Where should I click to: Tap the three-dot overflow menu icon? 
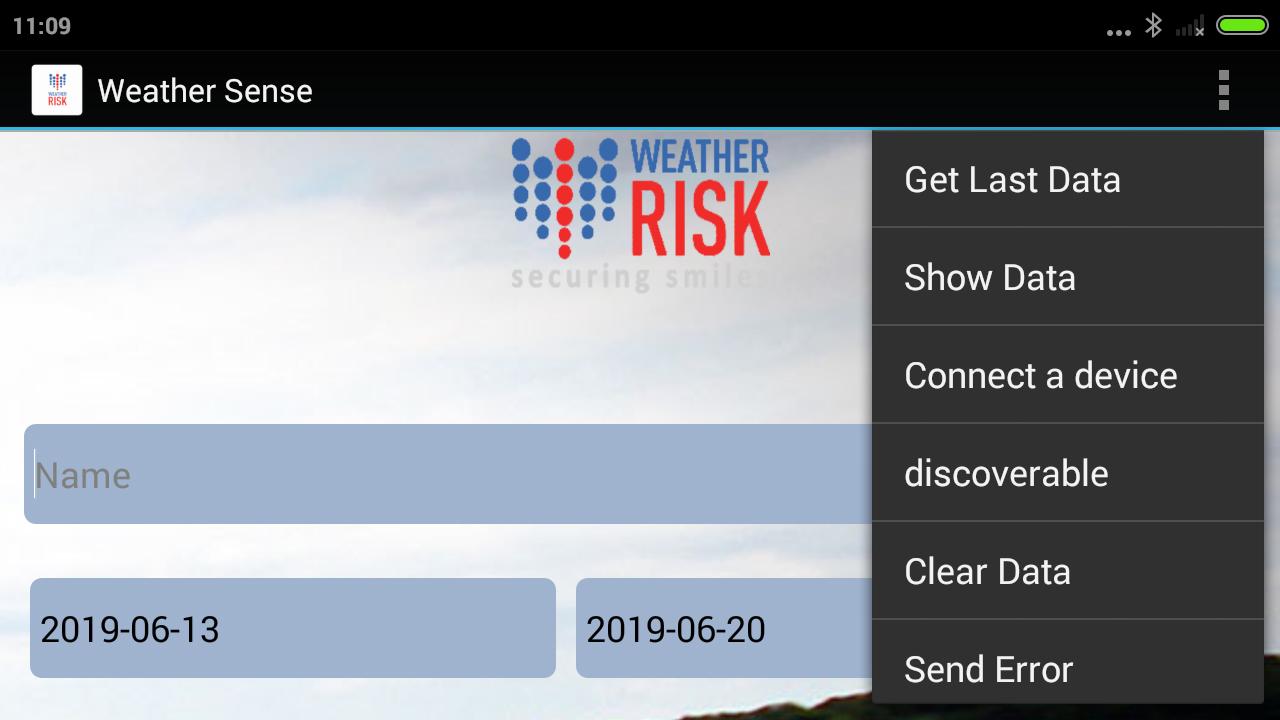pyautogui.click(x=1223, y=90)
